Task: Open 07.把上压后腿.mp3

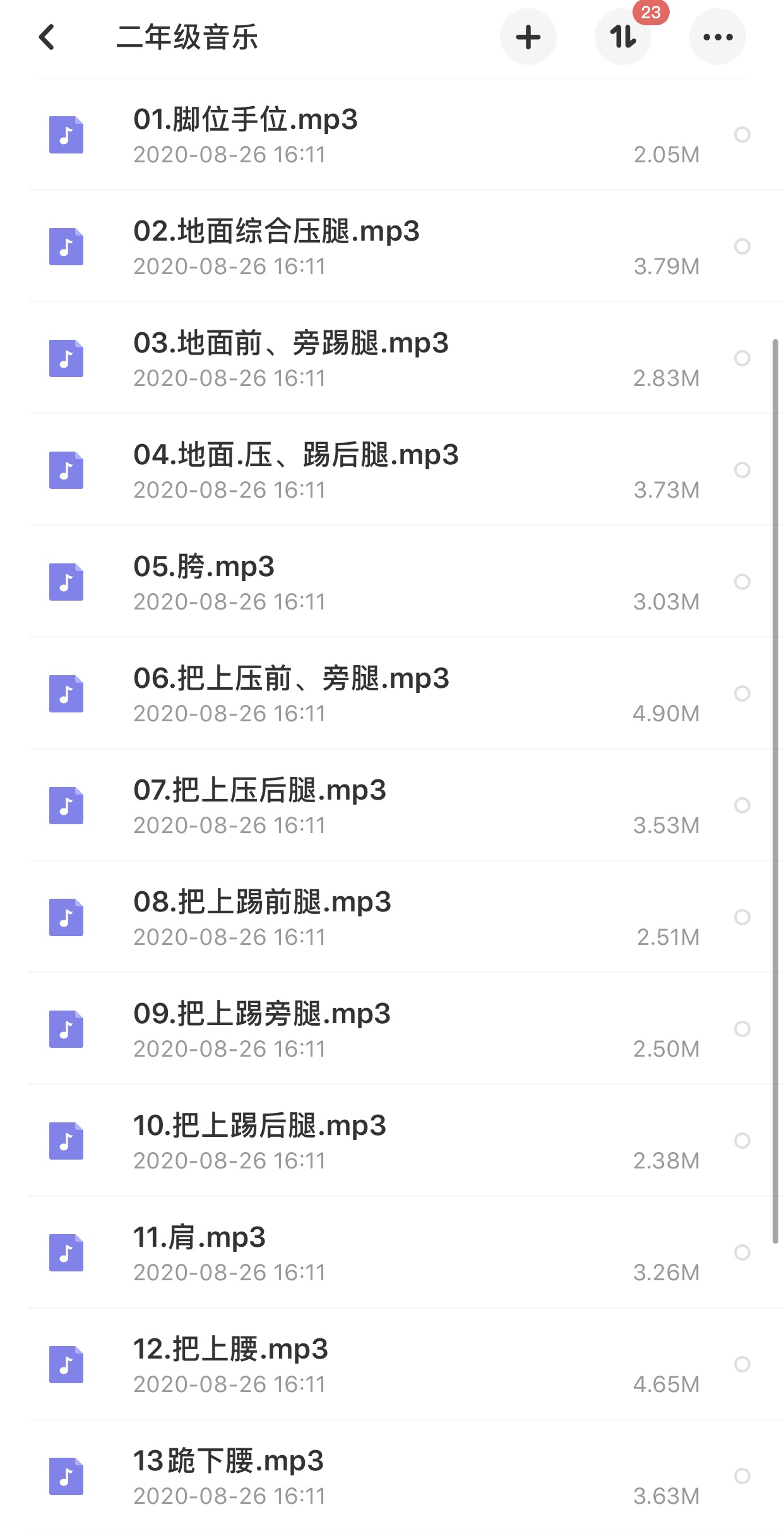Action: pyautogui.click(x=392, y=805)
